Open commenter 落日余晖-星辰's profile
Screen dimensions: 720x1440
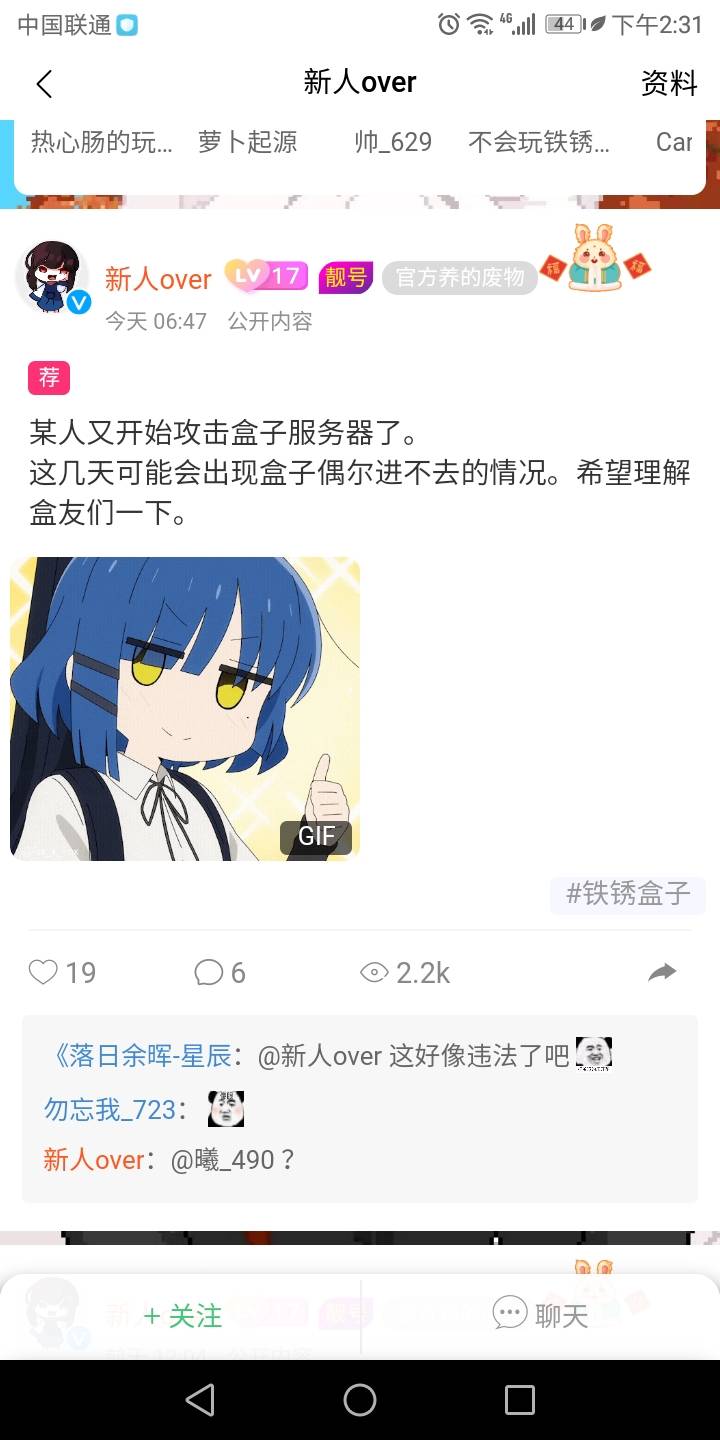pos(140,1055)
